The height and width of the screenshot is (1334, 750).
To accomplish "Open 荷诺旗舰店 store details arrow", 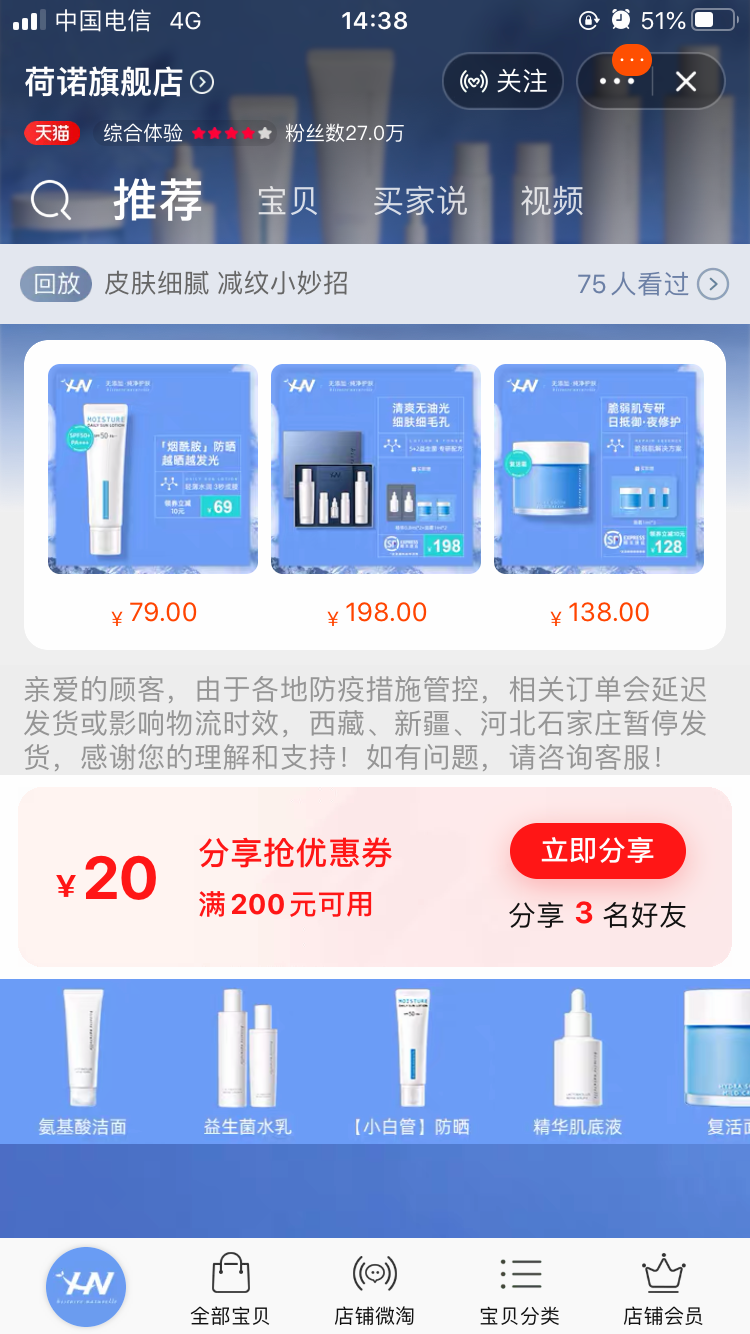I will coord(202,82).
